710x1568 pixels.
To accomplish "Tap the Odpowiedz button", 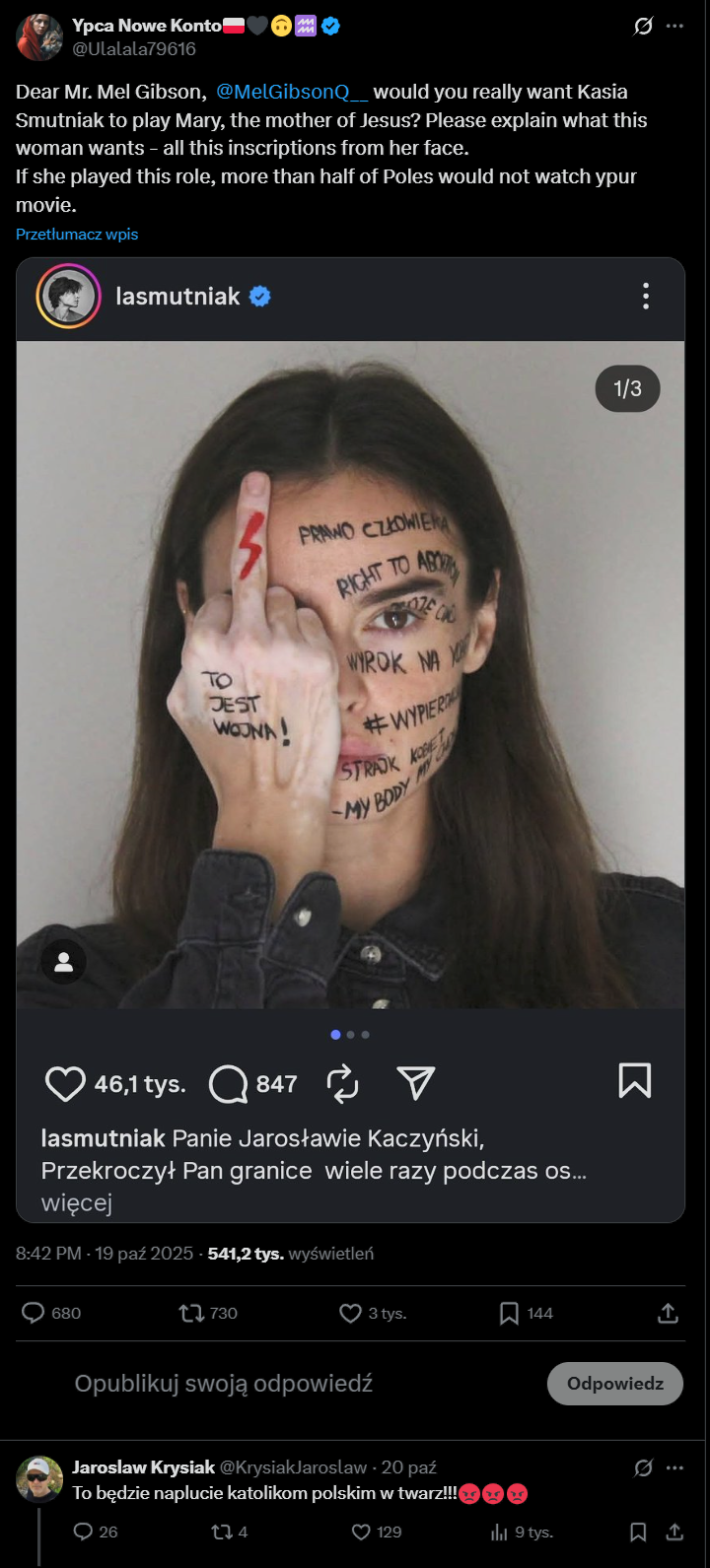I will pyautogui.click(x=615, y=1384).
